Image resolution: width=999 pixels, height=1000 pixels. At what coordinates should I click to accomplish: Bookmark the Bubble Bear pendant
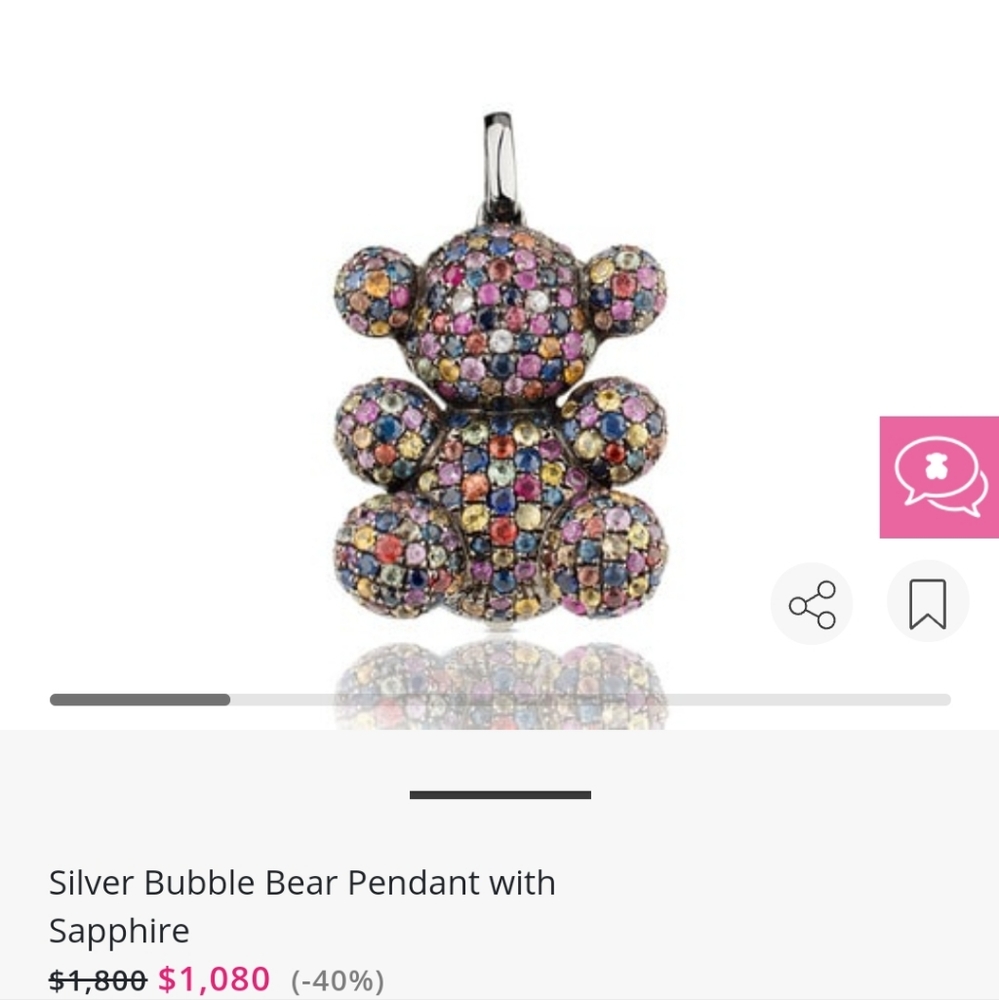point(927,603)
